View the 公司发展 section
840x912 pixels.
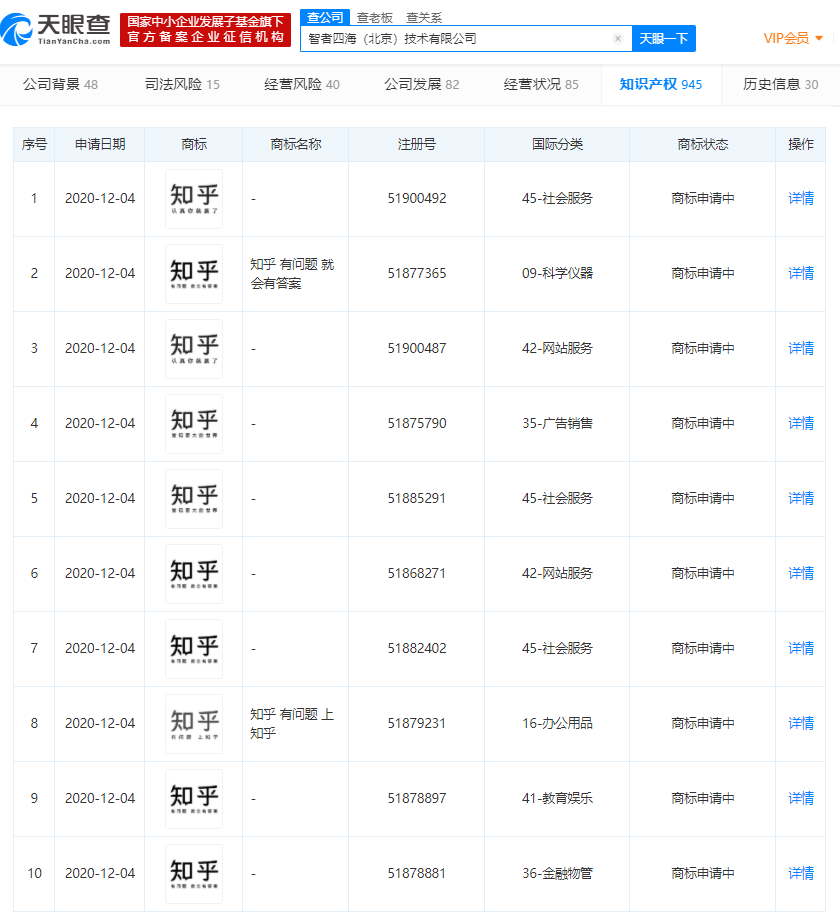421,85
